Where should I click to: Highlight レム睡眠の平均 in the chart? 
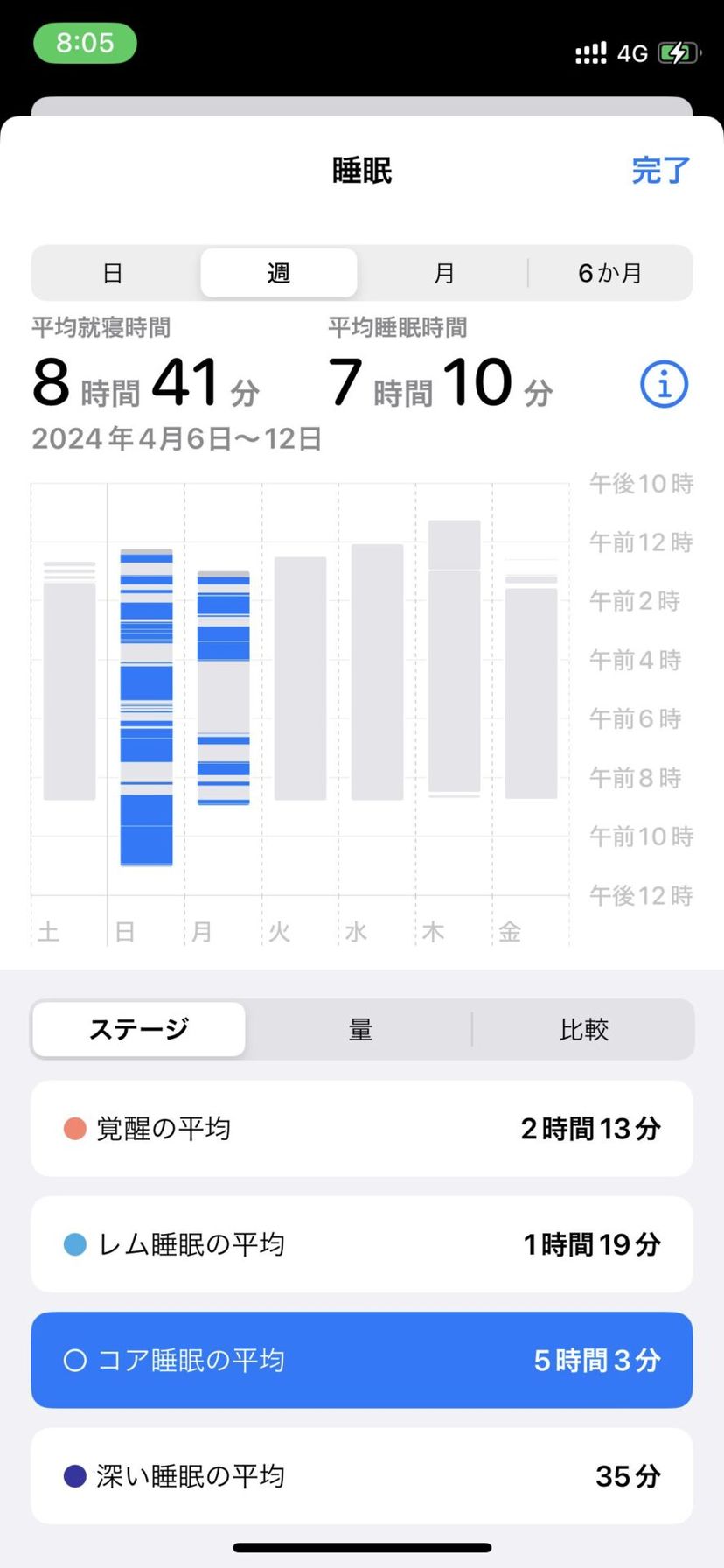click(362, 1244)
